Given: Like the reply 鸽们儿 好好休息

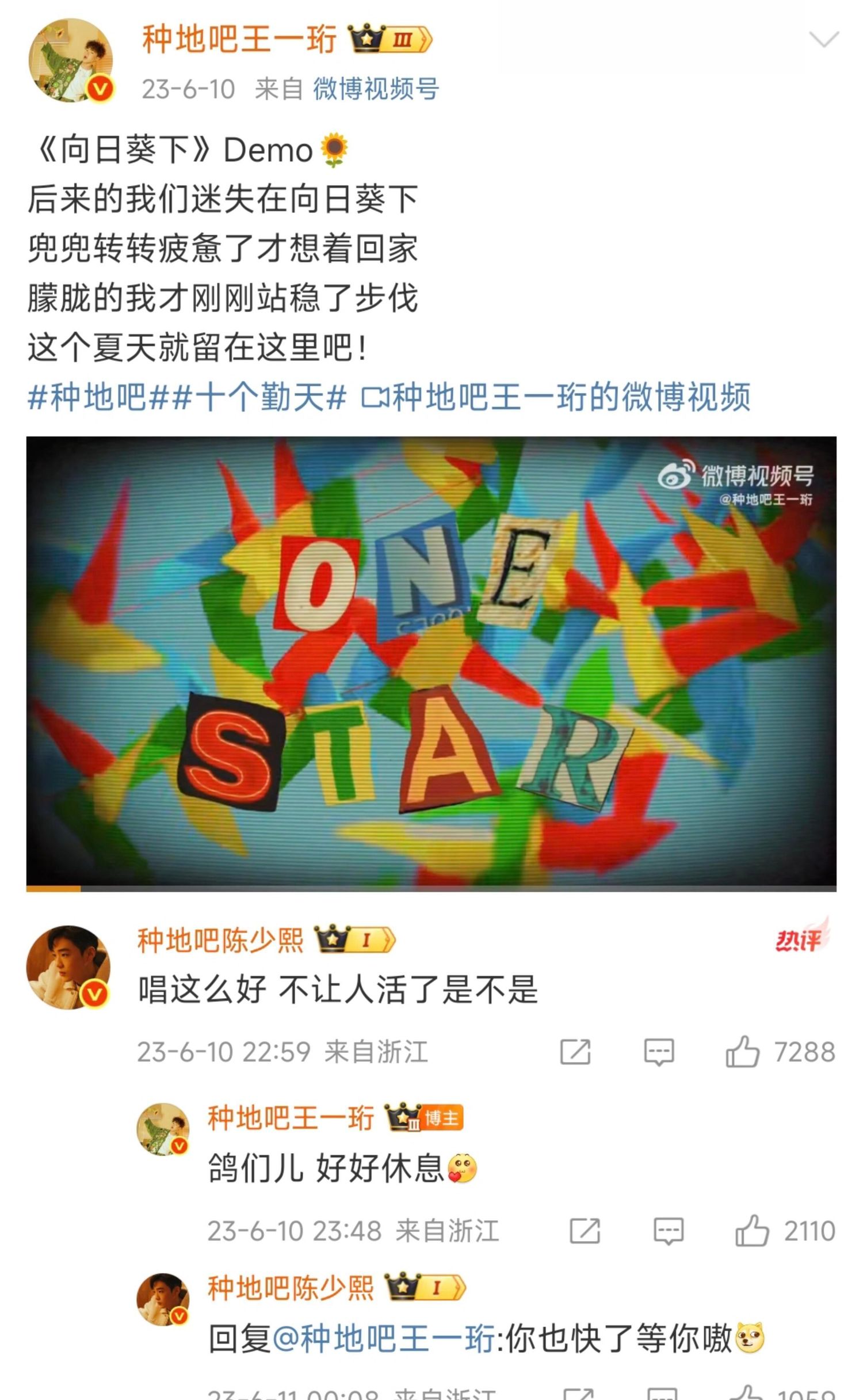Looking at the screenshot, I should tap(785, 1231).
